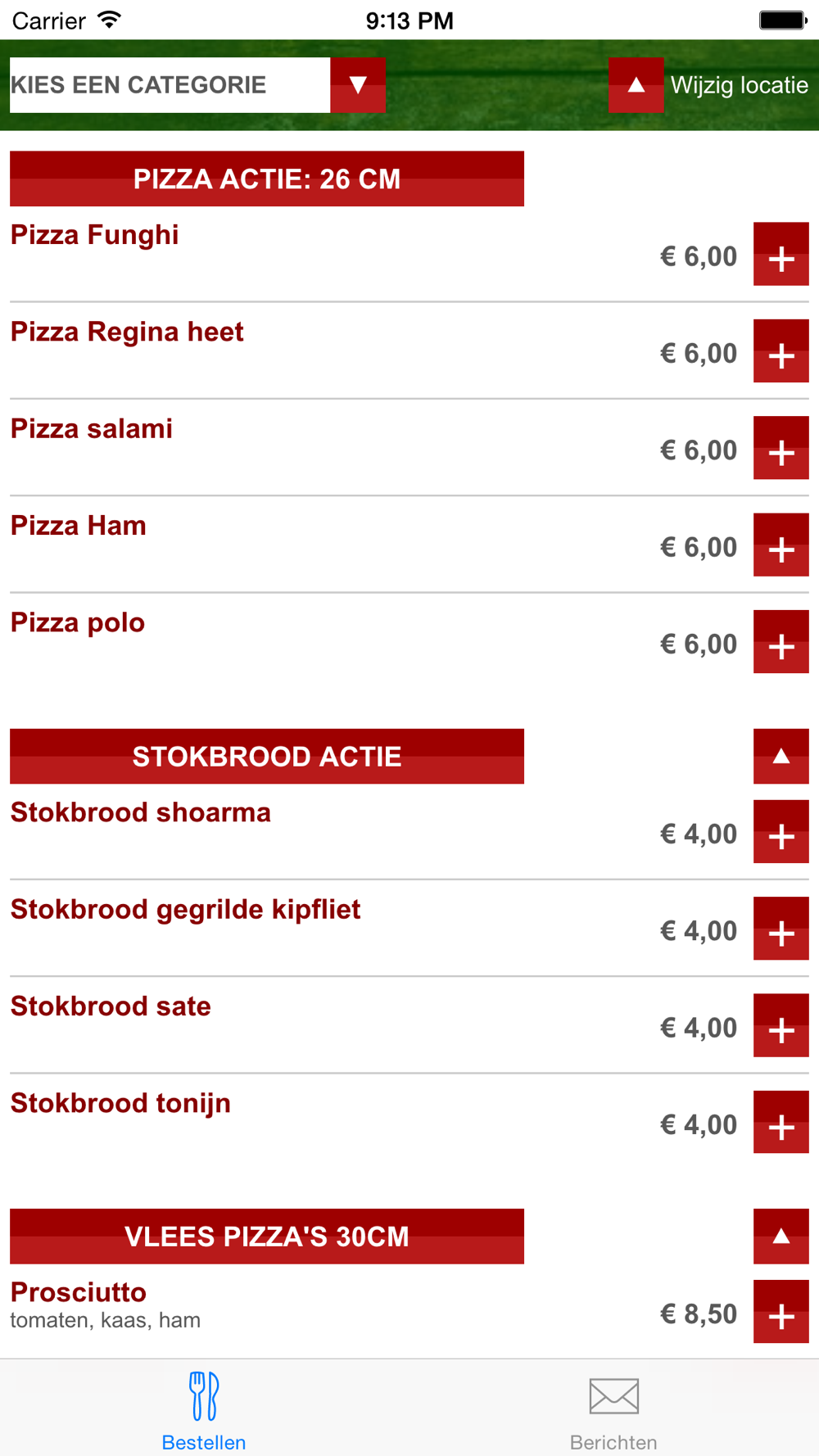Switch to the Bestellen tab
The width and height of the screenshot is (819, 1456).
coord(204,1410)
